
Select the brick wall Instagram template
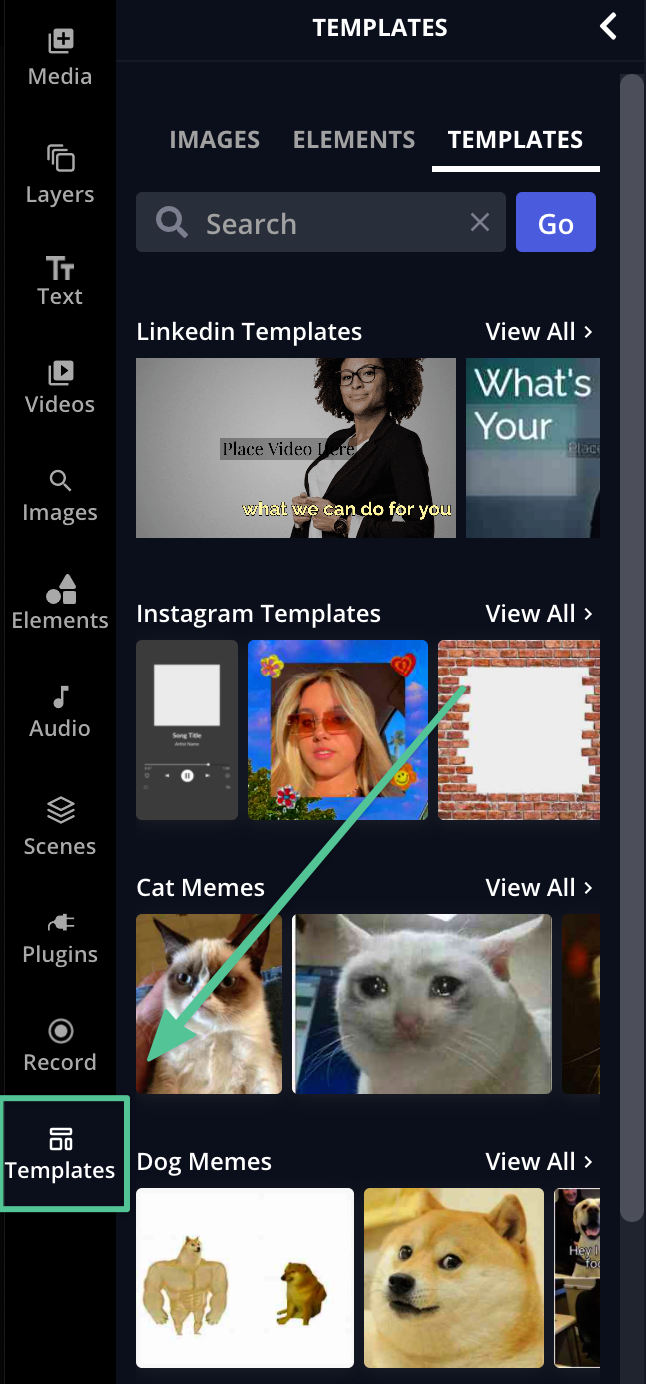pos(519,730)
